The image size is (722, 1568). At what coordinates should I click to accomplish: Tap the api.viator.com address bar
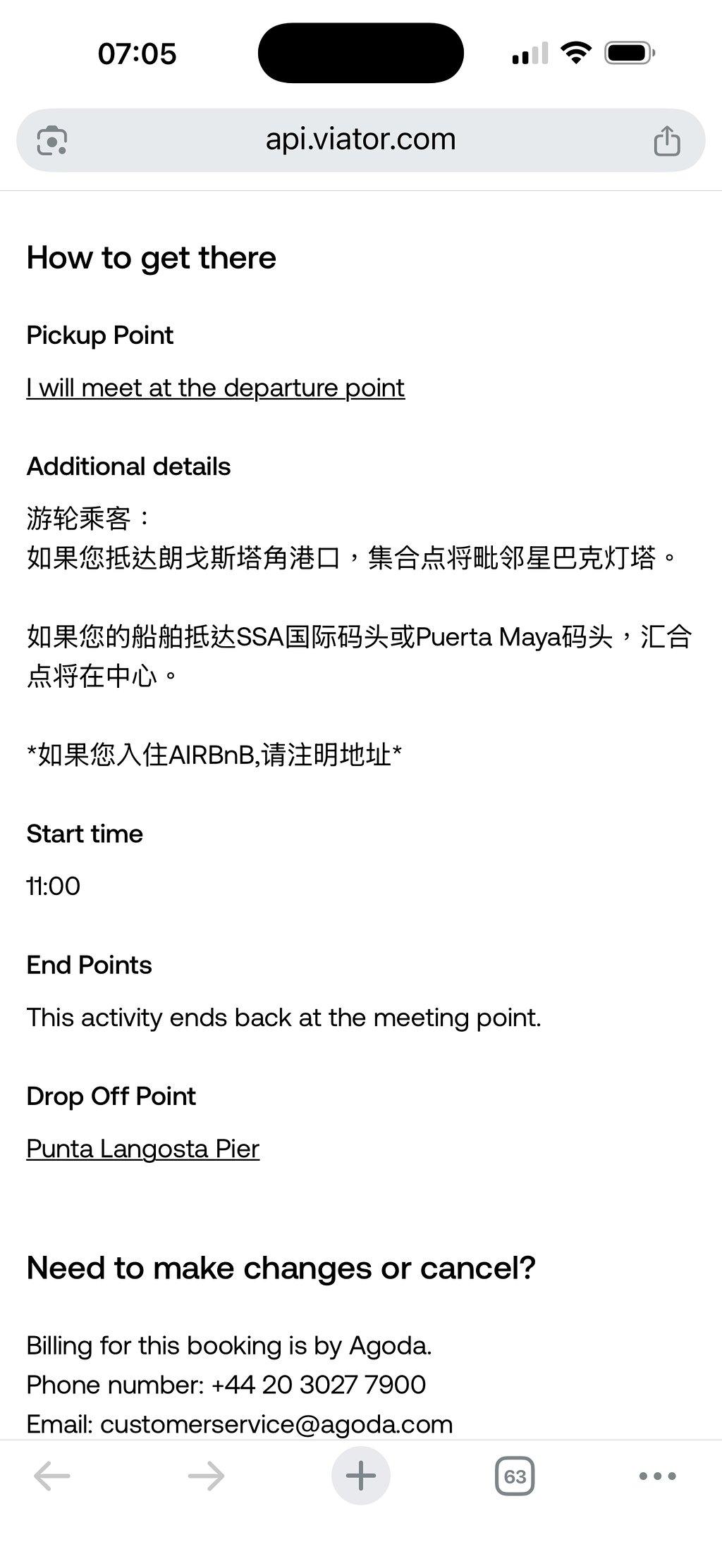point(360,140)
